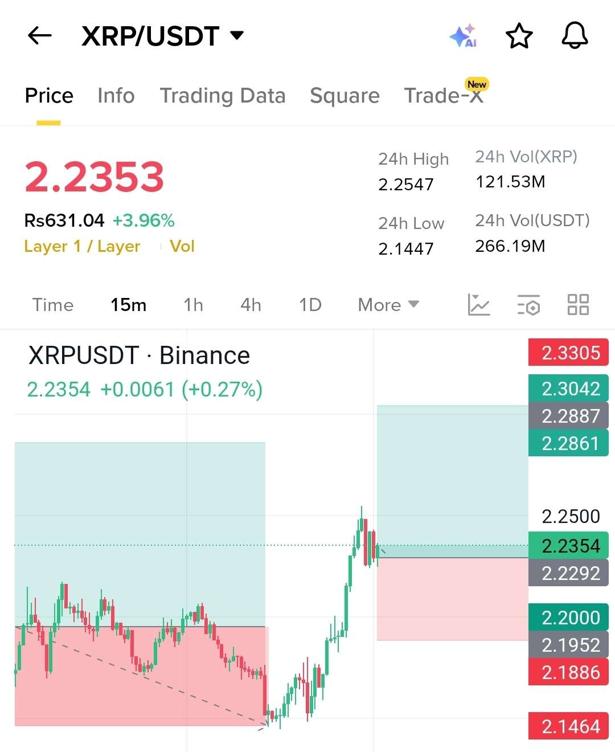Open the chart indicator settings icon
This screenshot has width=615, height=752.
528,305
